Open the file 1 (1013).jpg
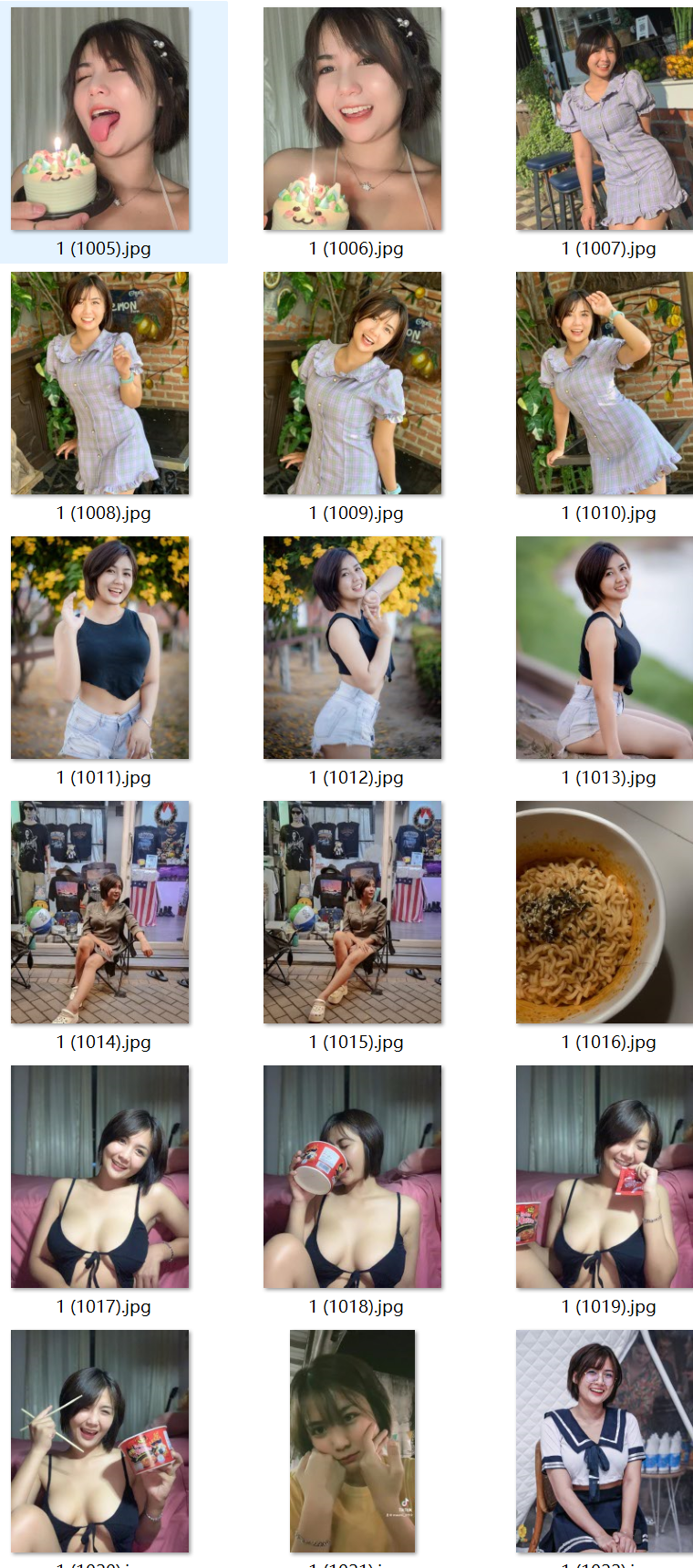 (604, 648)
